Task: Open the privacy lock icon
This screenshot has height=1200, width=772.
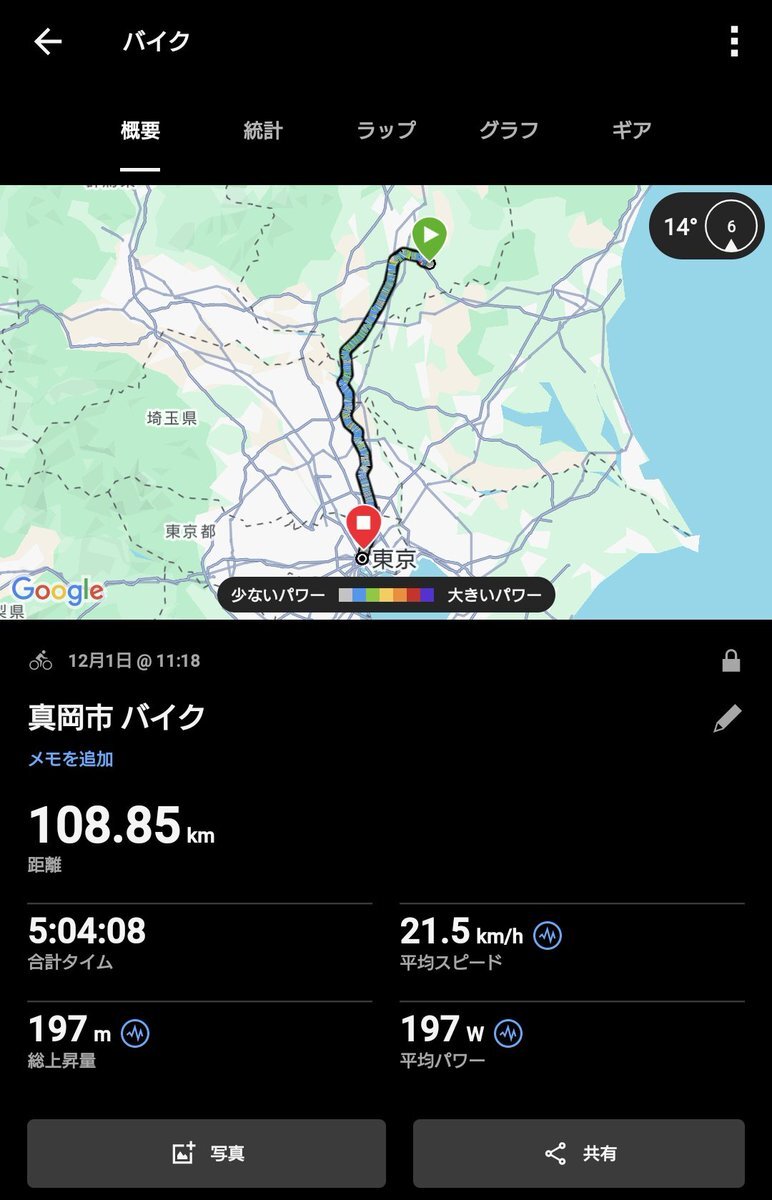Action: point(731,661)
